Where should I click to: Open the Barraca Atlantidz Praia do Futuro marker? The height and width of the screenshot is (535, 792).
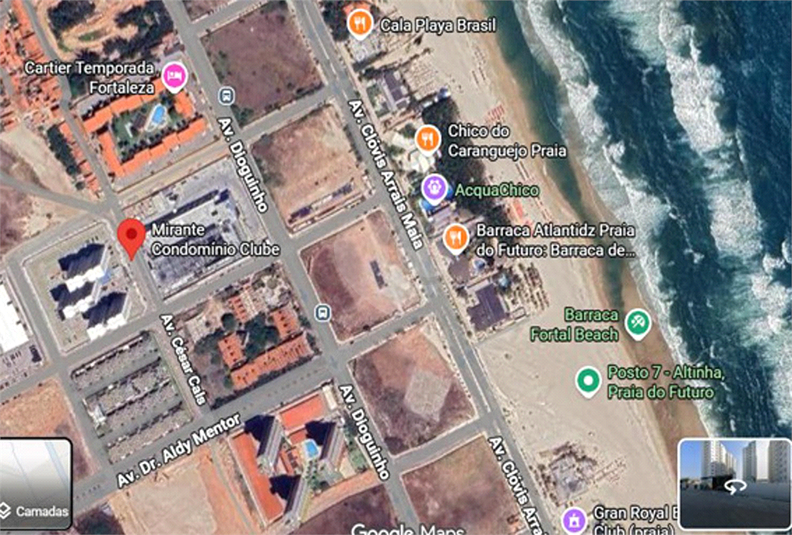[455, 237]
